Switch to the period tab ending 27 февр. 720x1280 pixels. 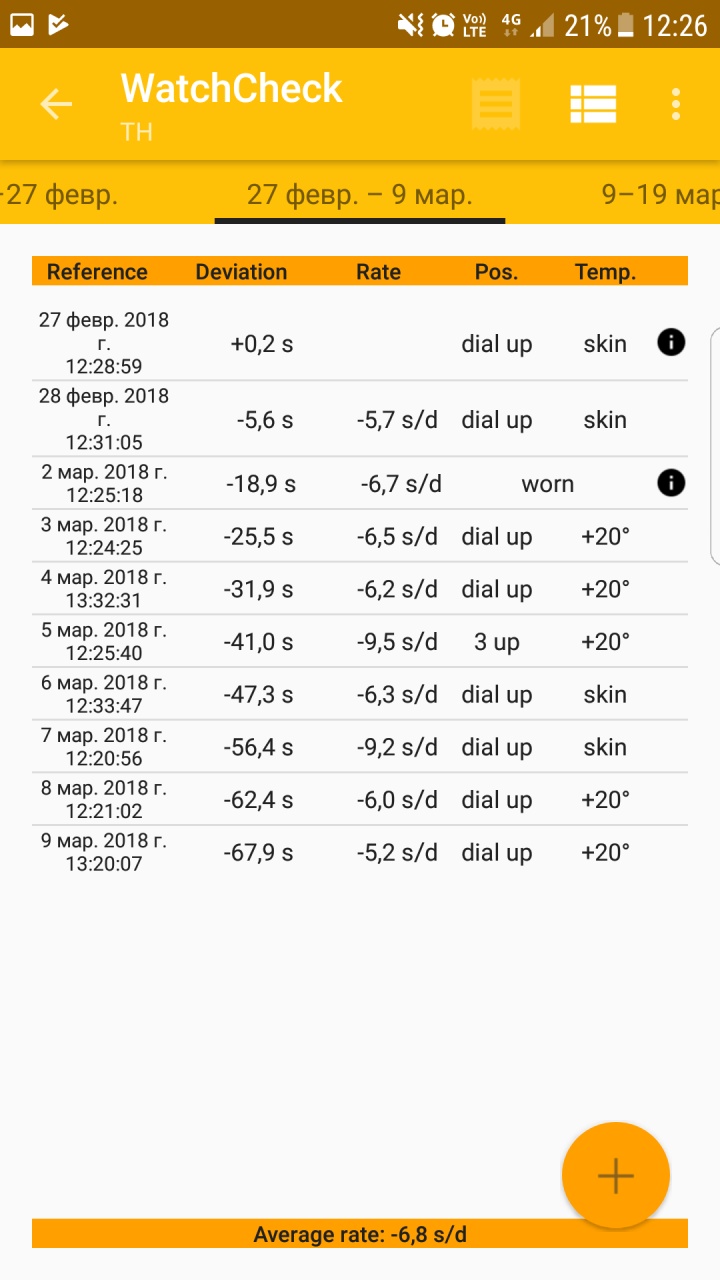[62, 194]
